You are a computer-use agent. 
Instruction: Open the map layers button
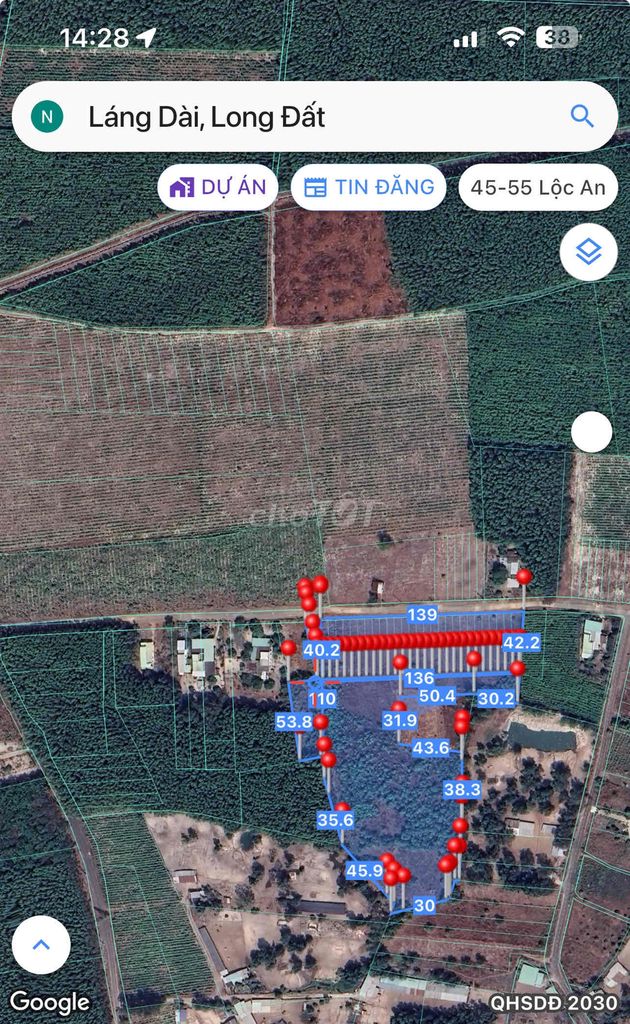point(588,252)
